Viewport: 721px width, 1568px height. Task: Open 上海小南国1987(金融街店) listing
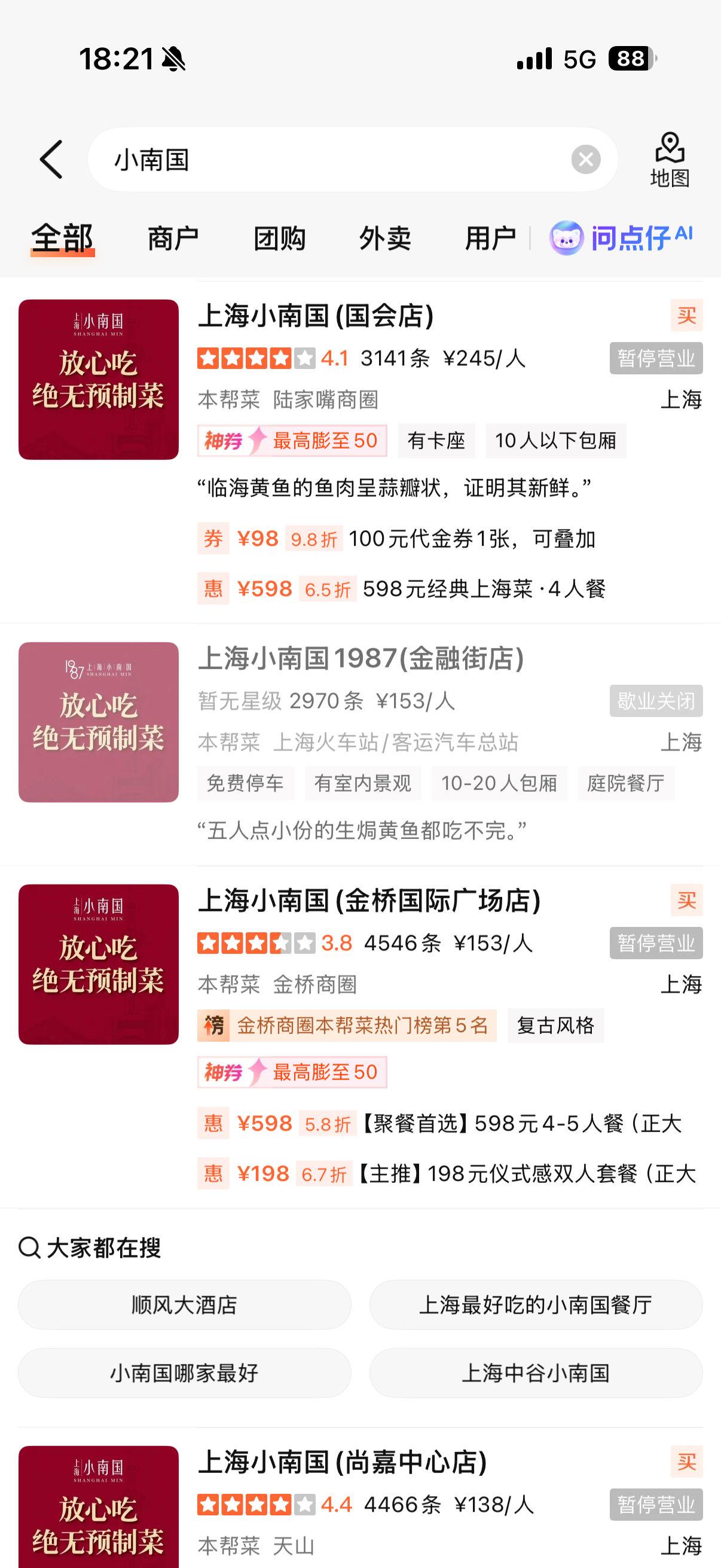(360, 658)
